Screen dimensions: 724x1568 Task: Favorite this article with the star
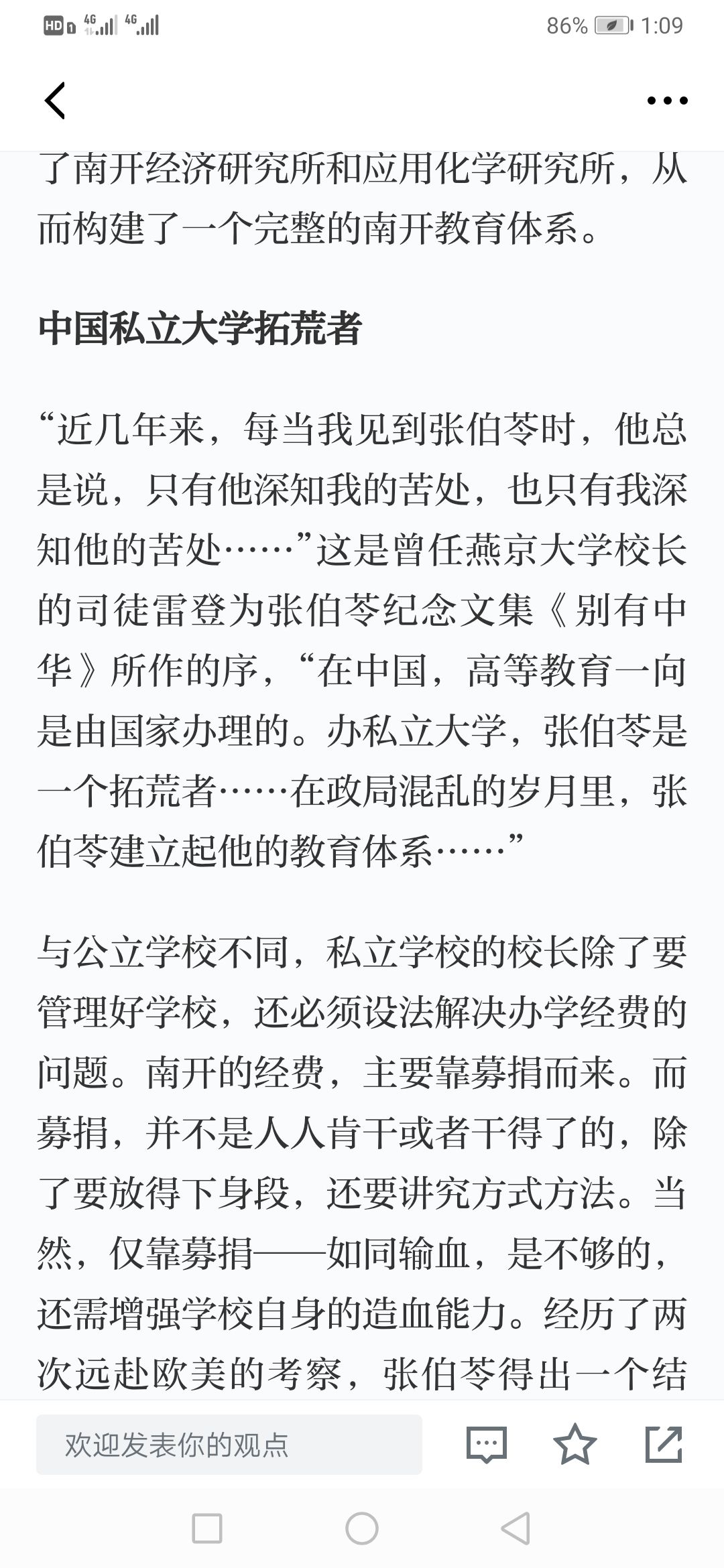coord(575,1444)
